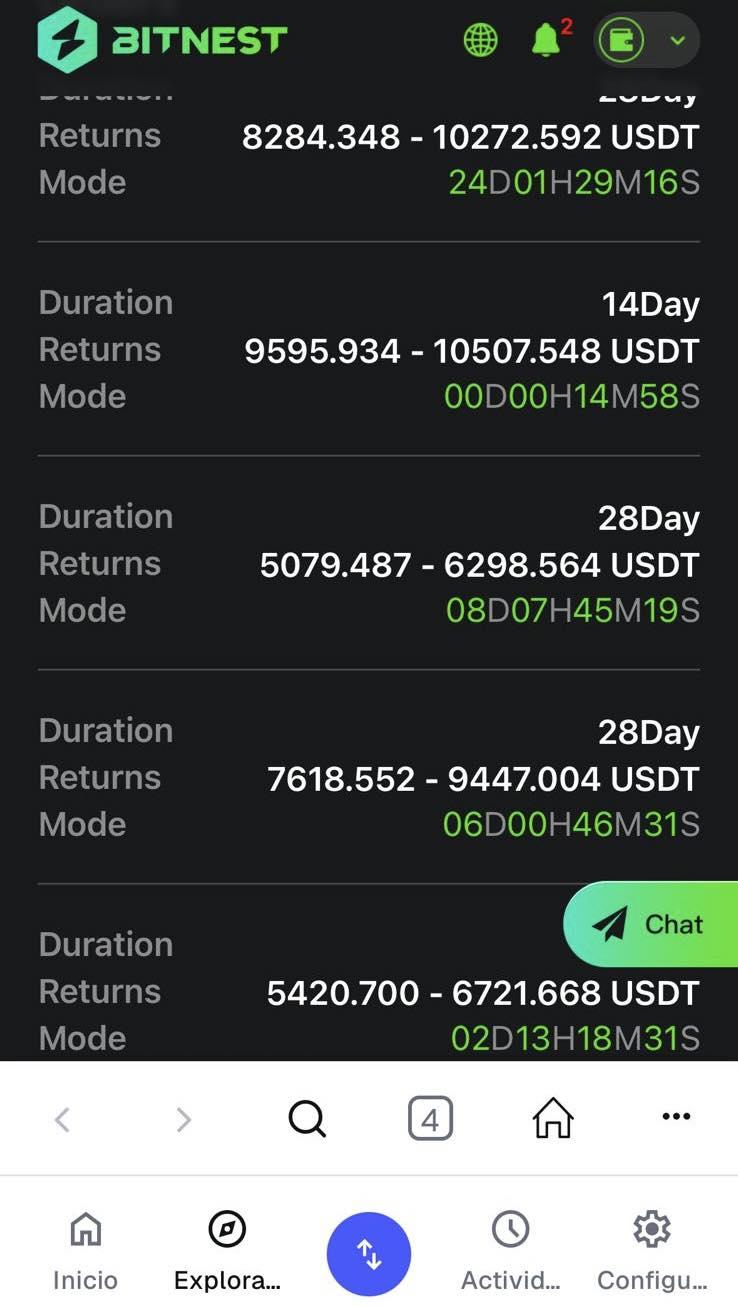
Task: Open the browser three-dot menu
Action: (x=676, y=1117)
